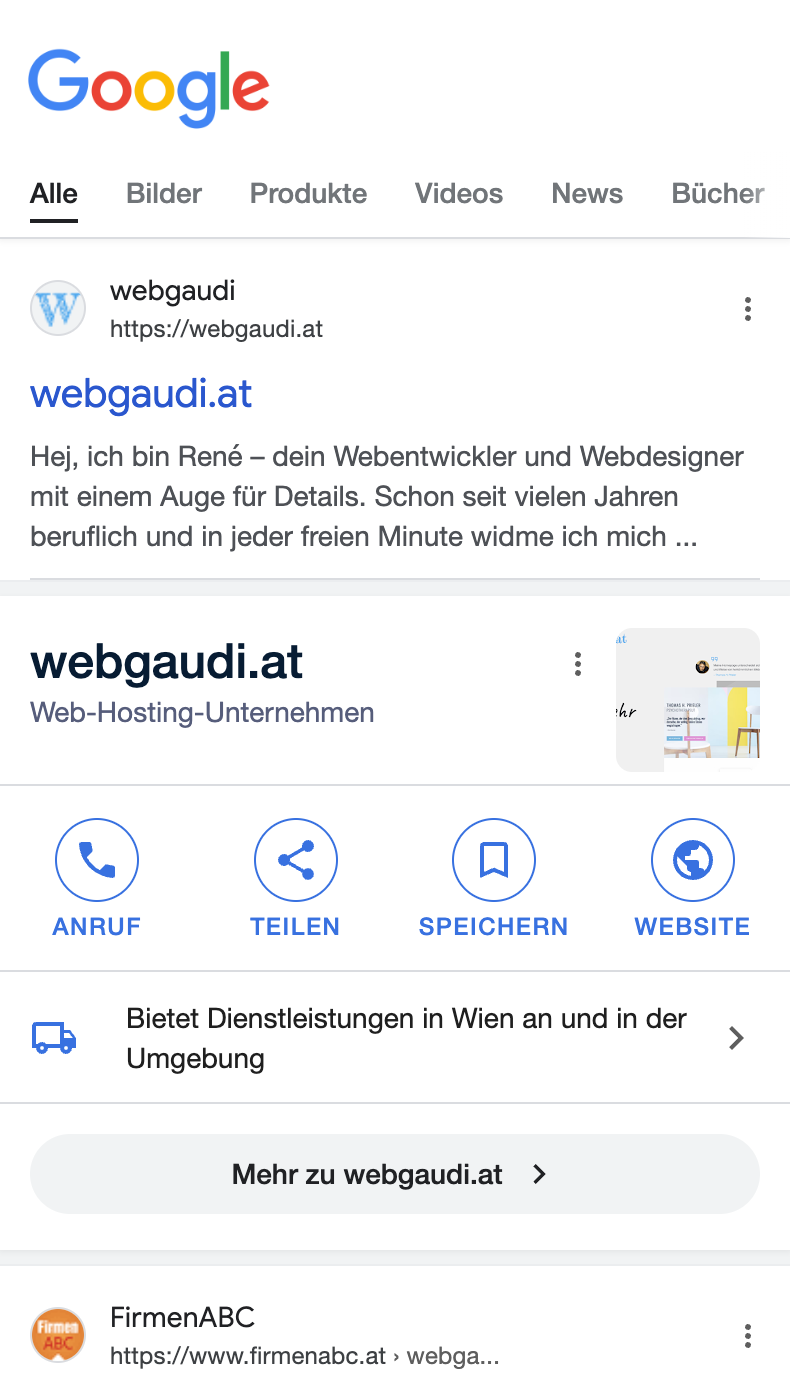
Task: Tap the Google logo
Action: (x=148, y=88)
